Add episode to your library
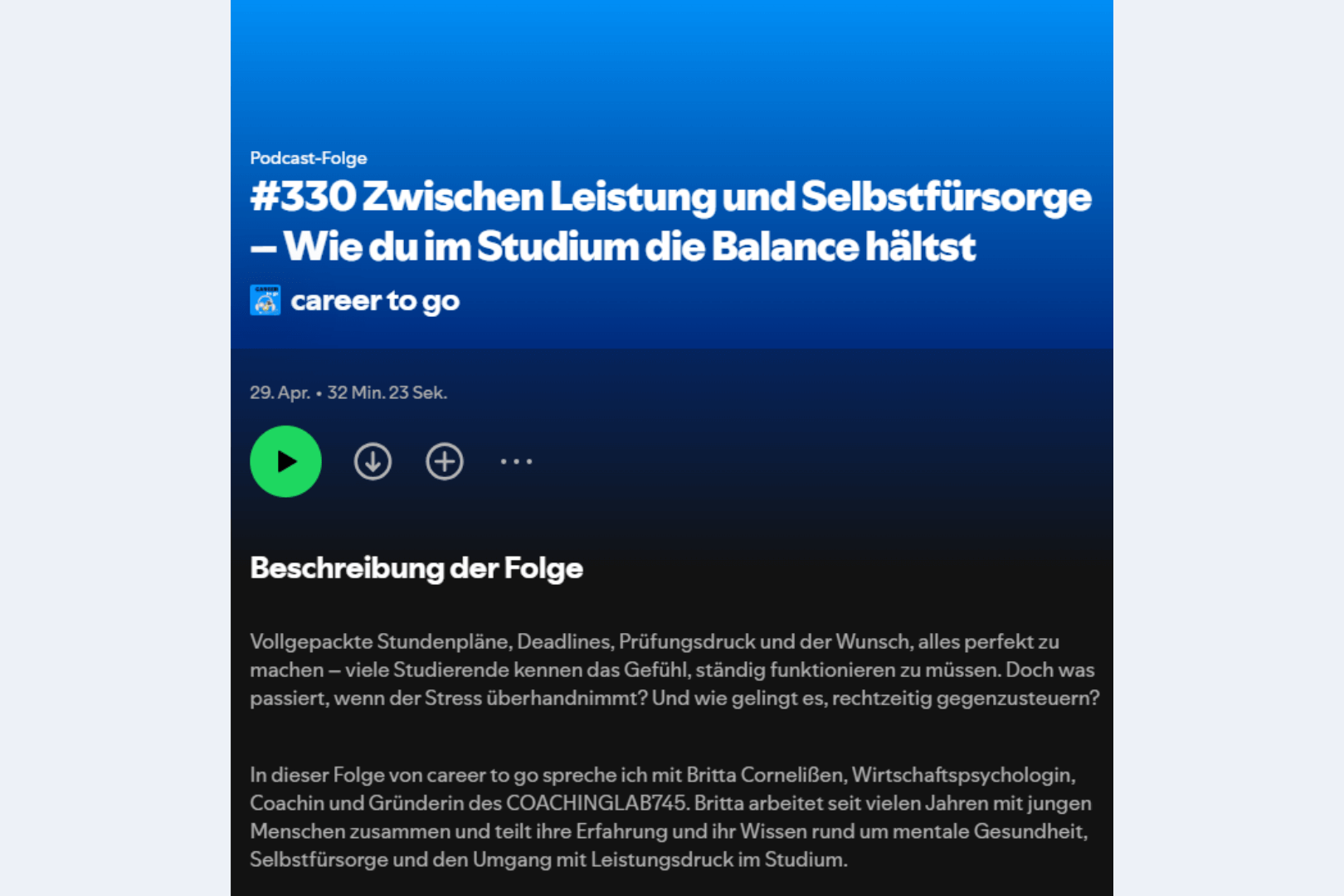 point(445,461)
